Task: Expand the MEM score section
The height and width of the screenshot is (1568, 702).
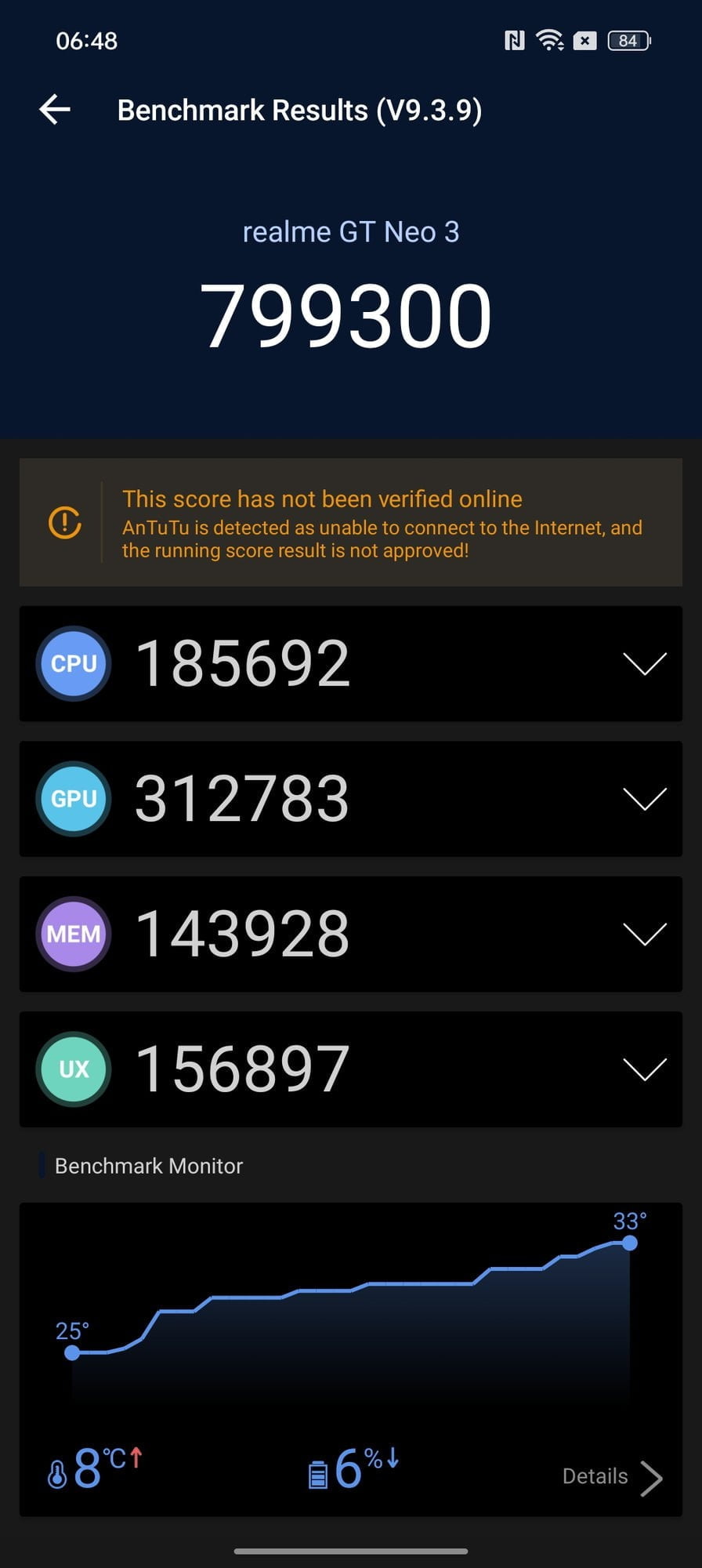Action: click(x=644, y=934)
